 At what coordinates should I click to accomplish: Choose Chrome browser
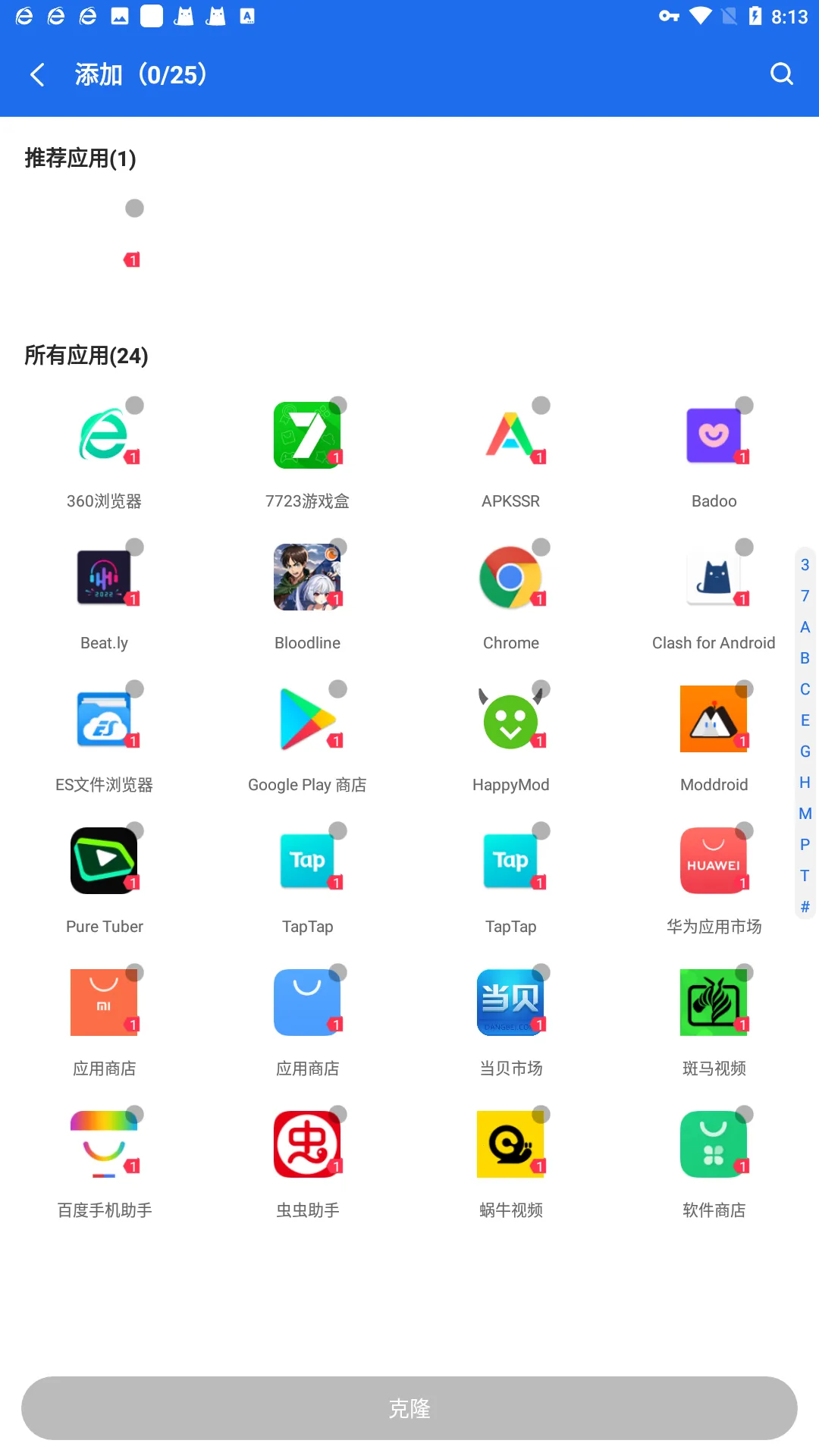(x=510, y=577)
